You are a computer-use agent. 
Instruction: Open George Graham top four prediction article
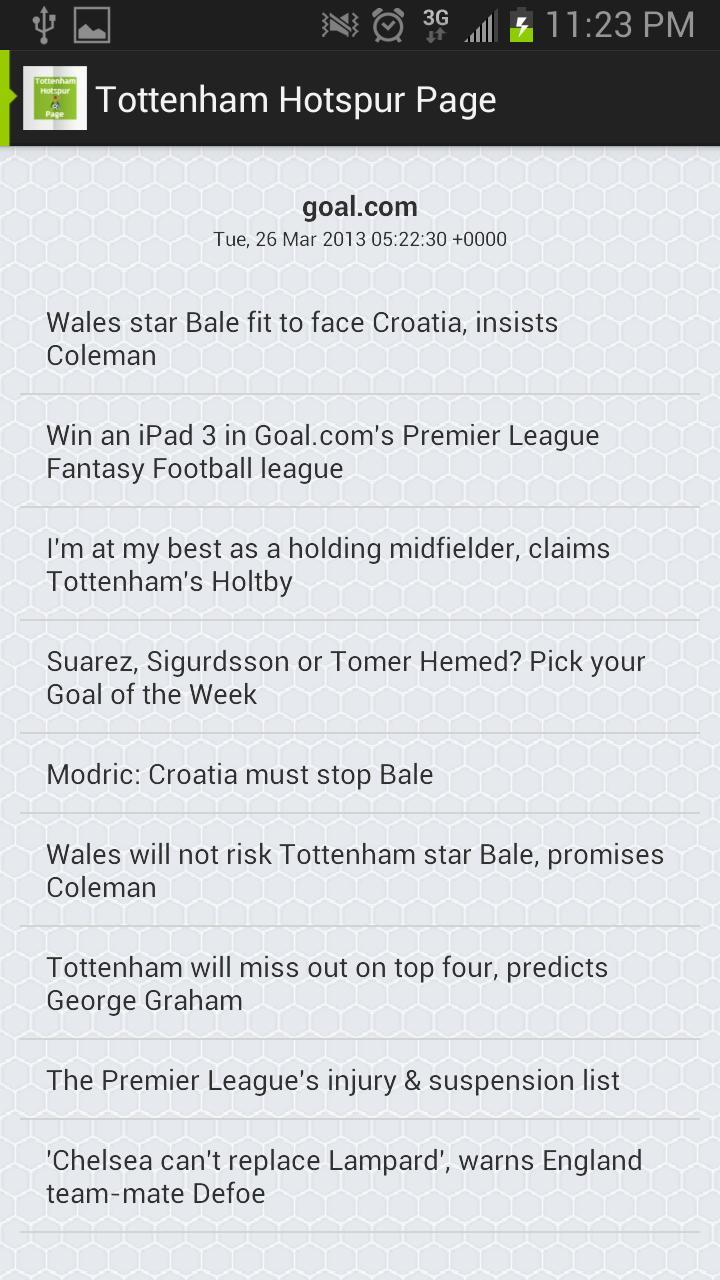[326, 984]
